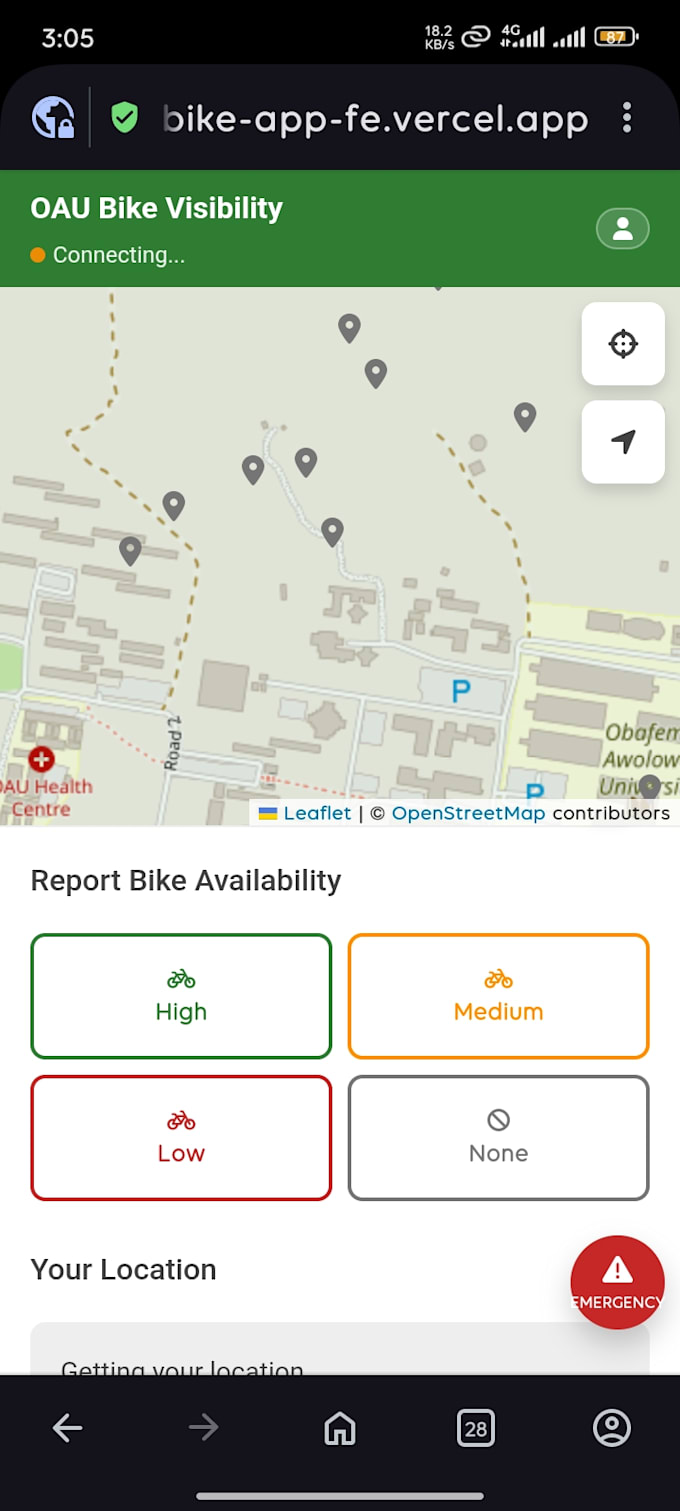Tap the address bar URL
This screenshot has width=680, height=1511.
click(x=375, y=119)
